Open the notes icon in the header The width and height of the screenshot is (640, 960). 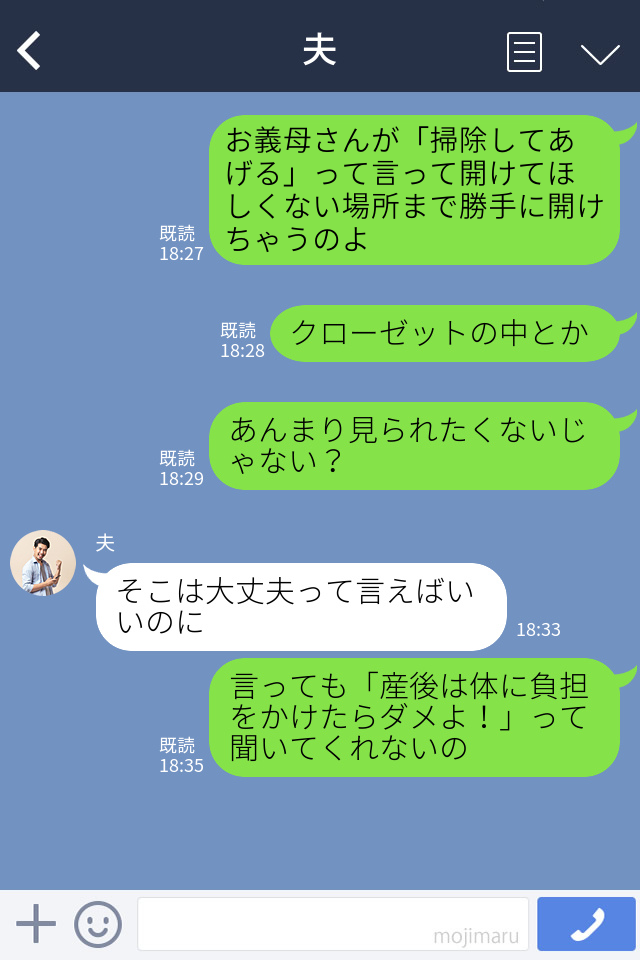pos(524,51)
